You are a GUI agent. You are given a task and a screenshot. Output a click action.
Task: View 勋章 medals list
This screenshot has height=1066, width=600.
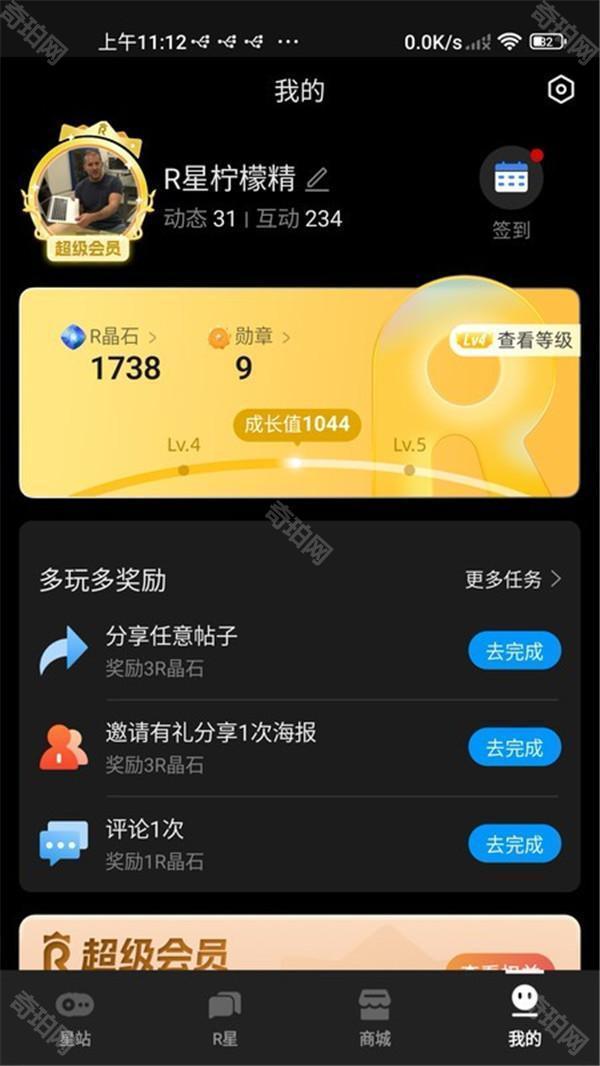(x=249, y=354)
